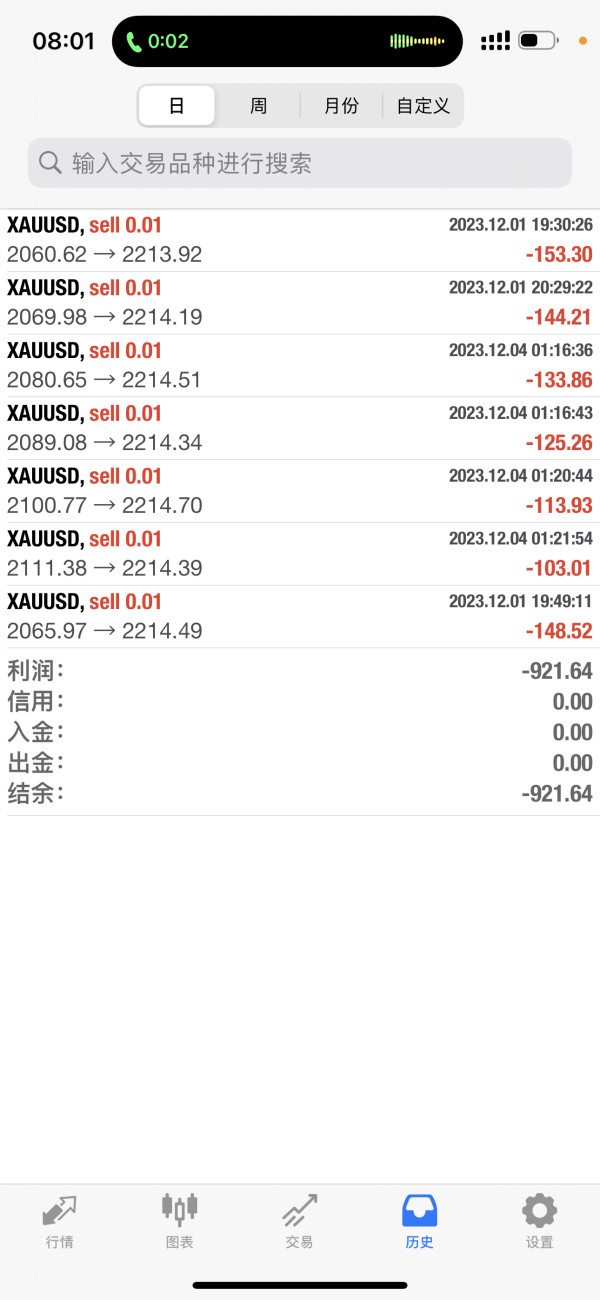Open the XAUUSD trade closed at 20:29:22

[300, 303]
